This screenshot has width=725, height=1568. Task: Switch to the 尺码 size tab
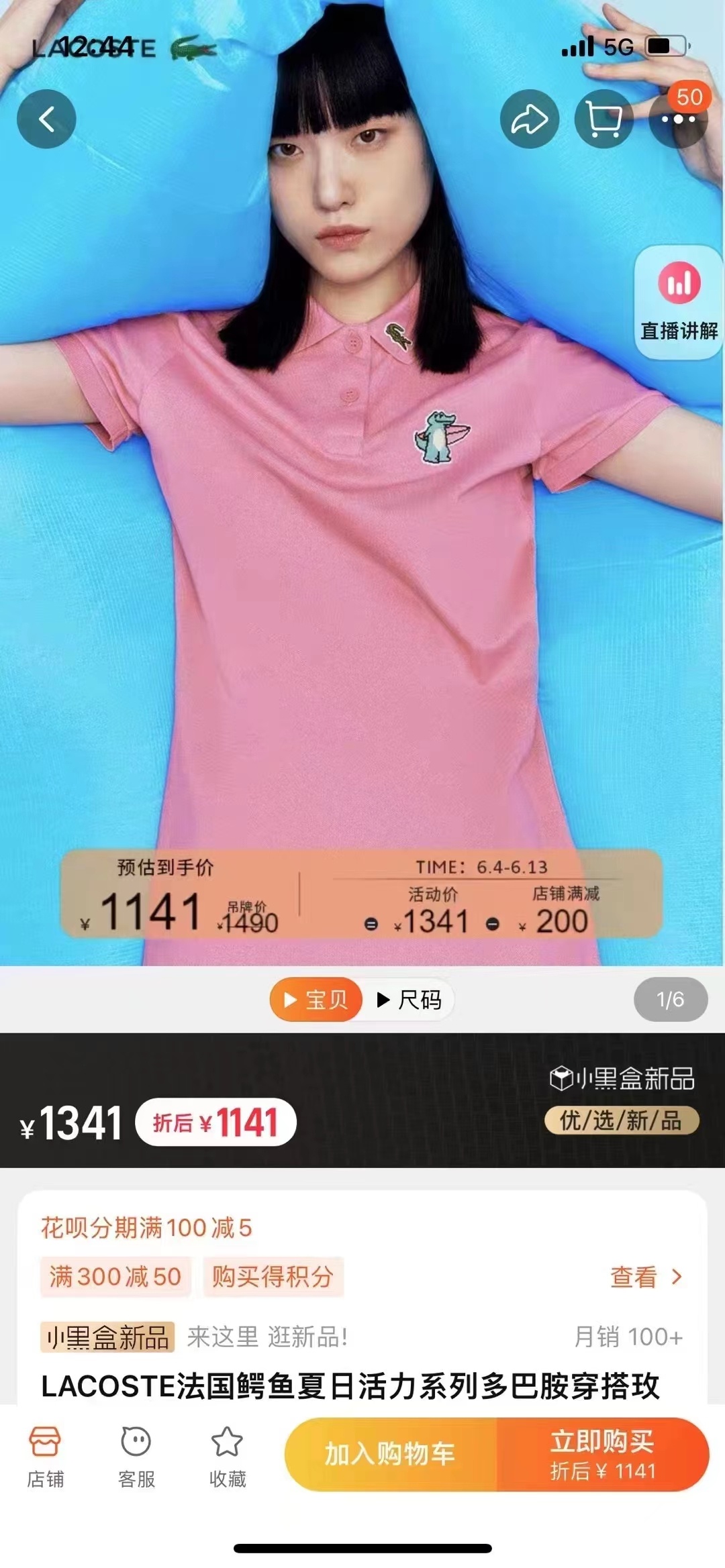point(409,1000)
